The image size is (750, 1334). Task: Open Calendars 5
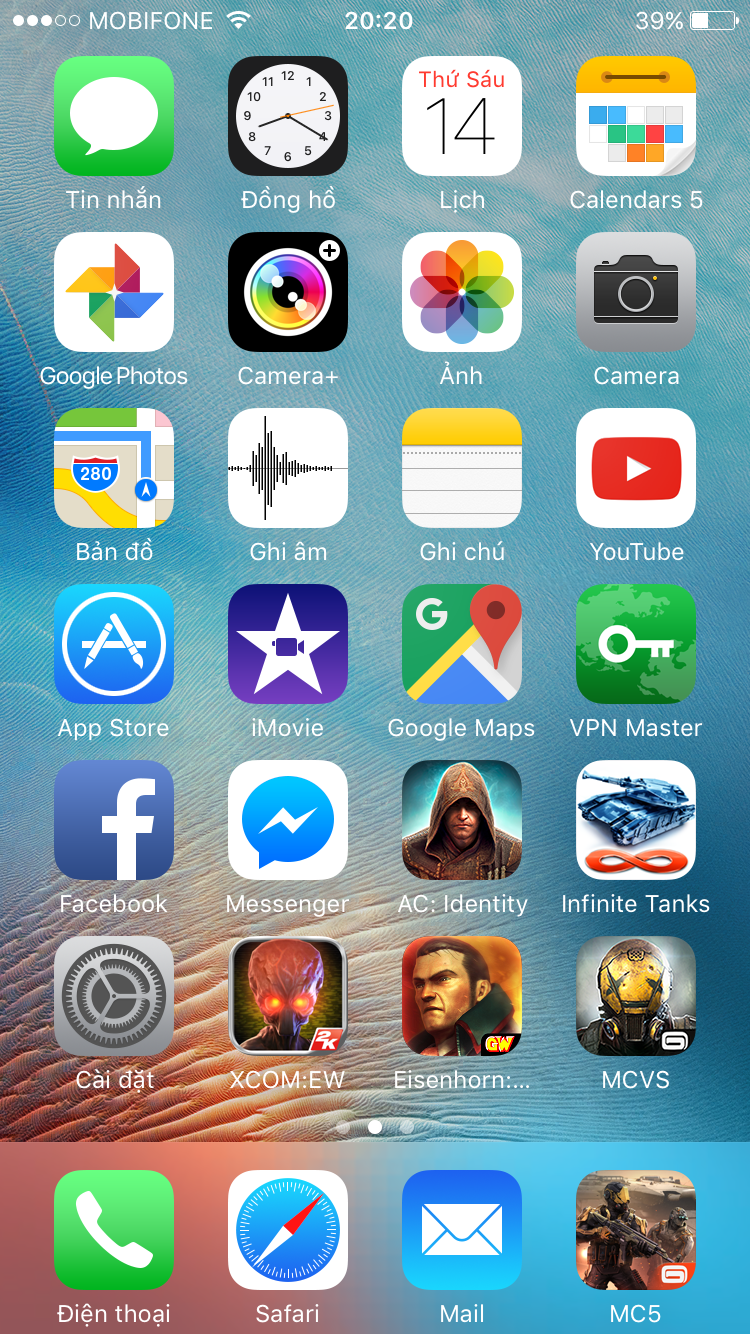click(x=635, y=116)
